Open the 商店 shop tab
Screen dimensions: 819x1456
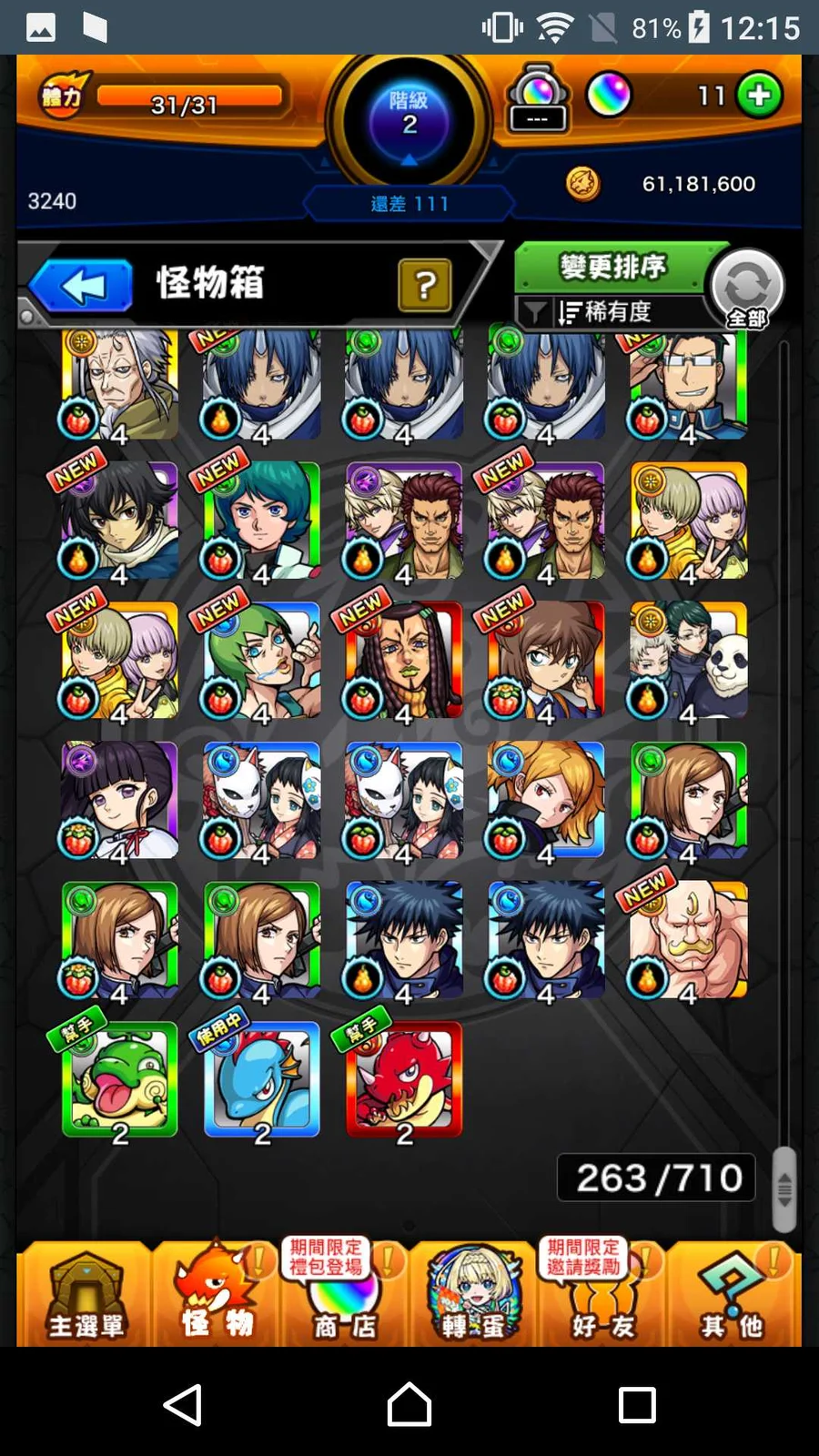coord(344,1294)
